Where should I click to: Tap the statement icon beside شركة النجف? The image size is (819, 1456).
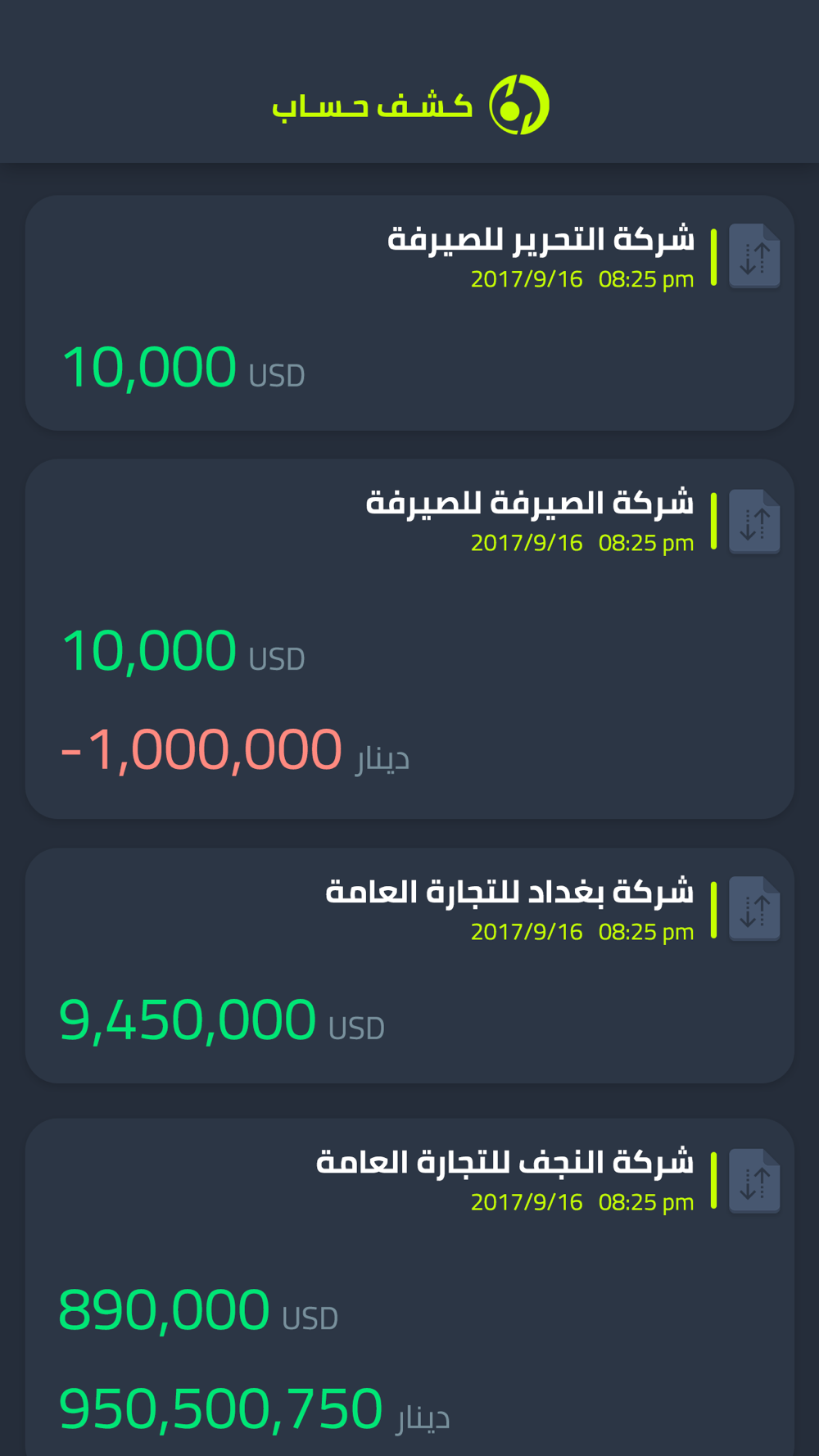[754, 1181]
